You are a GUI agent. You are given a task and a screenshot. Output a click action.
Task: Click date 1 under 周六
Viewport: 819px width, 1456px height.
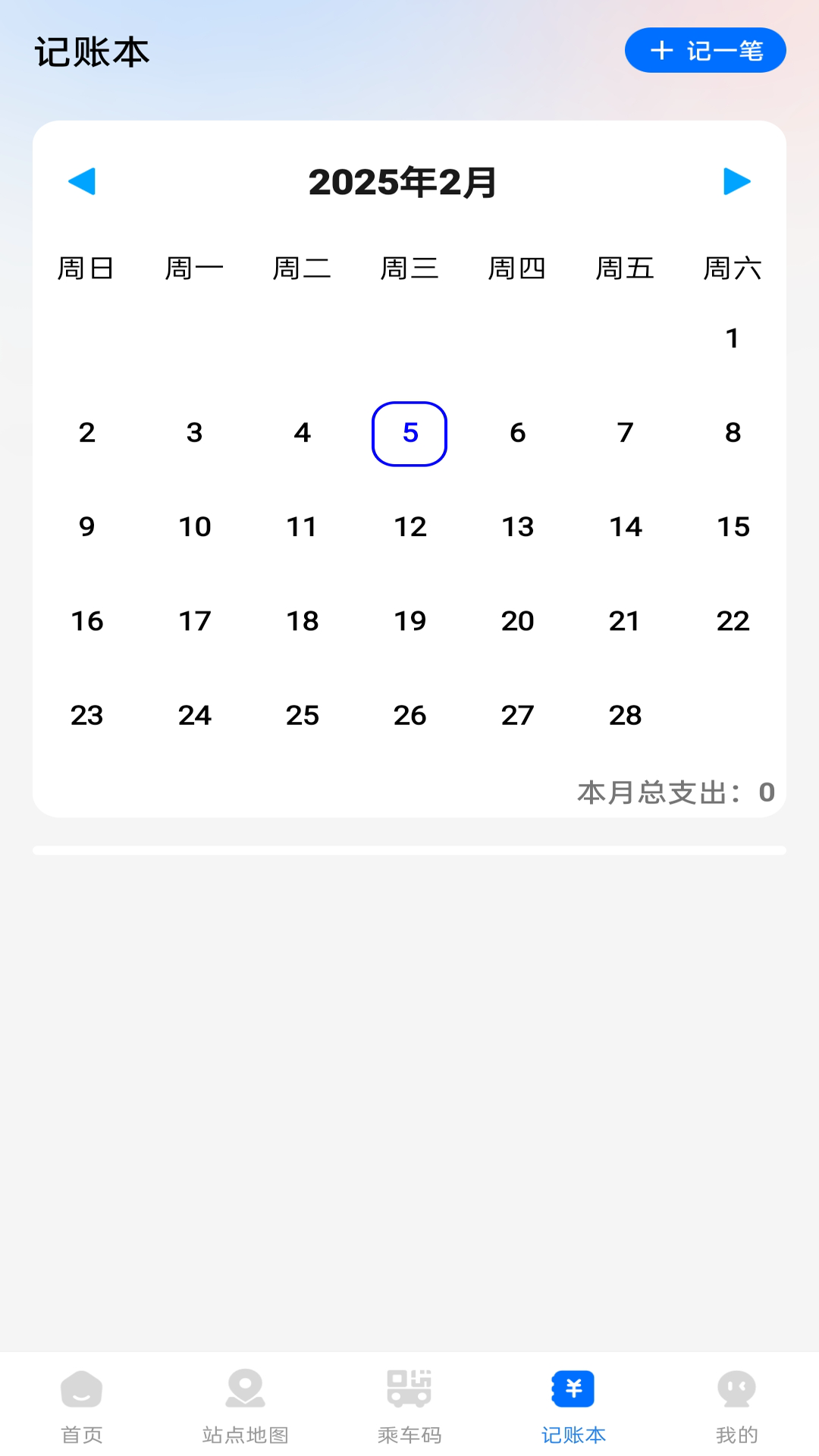[732, 338]
